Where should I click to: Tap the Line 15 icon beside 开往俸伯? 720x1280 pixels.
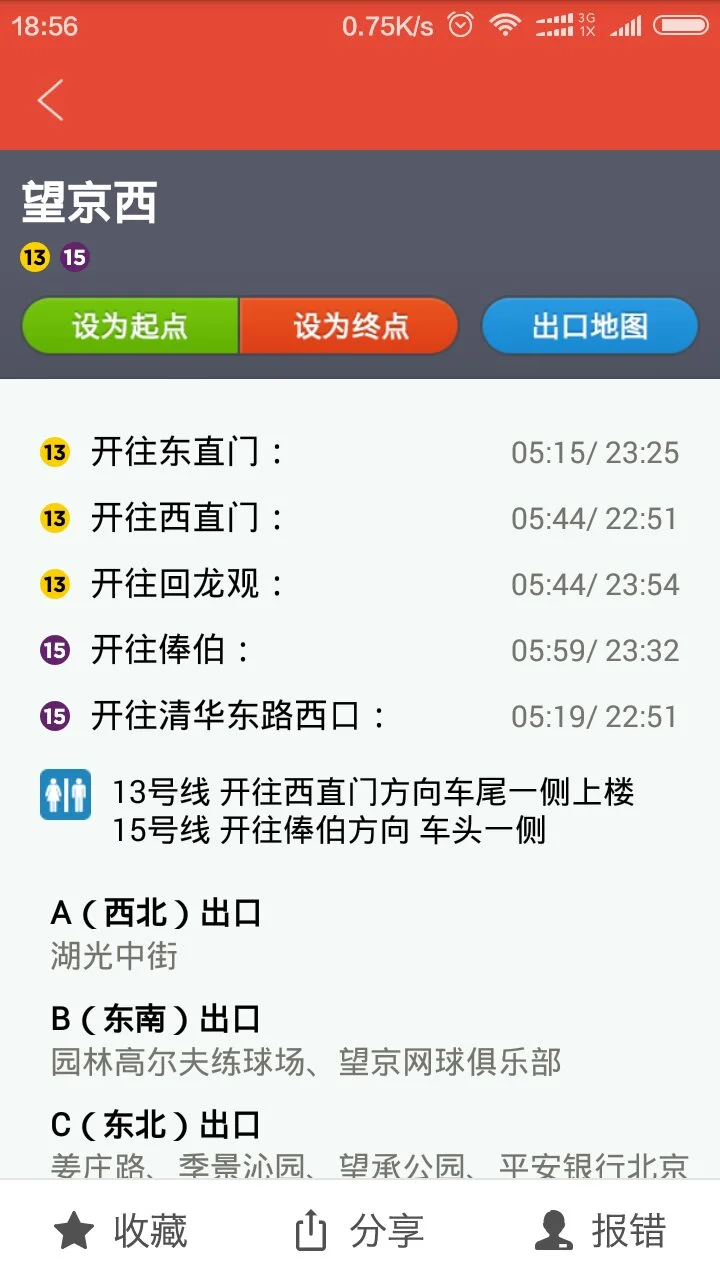pos(55,650)
